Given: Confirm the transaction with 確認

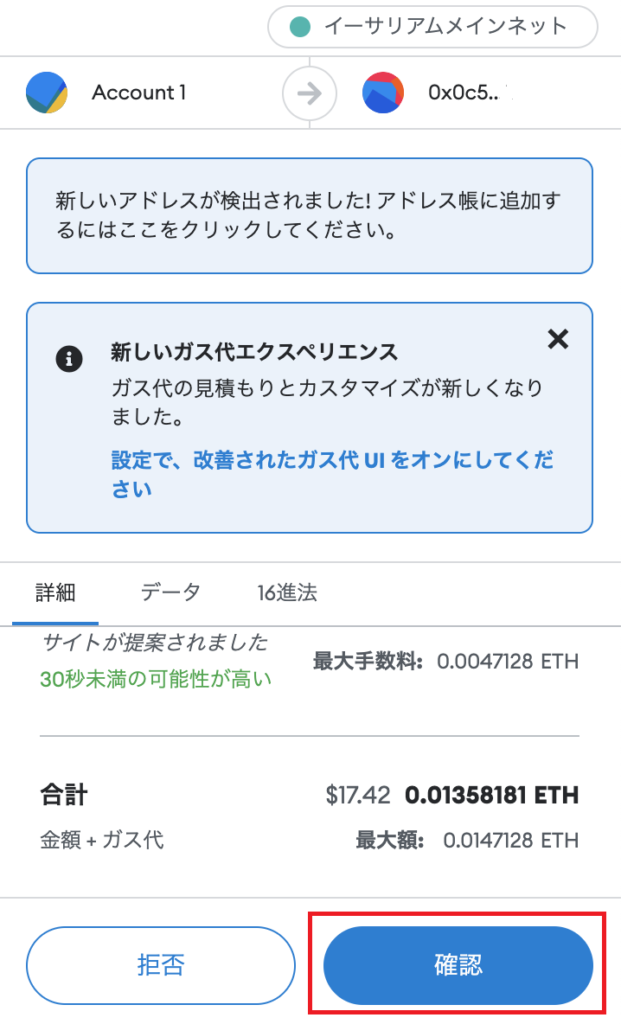Looking at the screenshot, I should click(x=458, y=965).
